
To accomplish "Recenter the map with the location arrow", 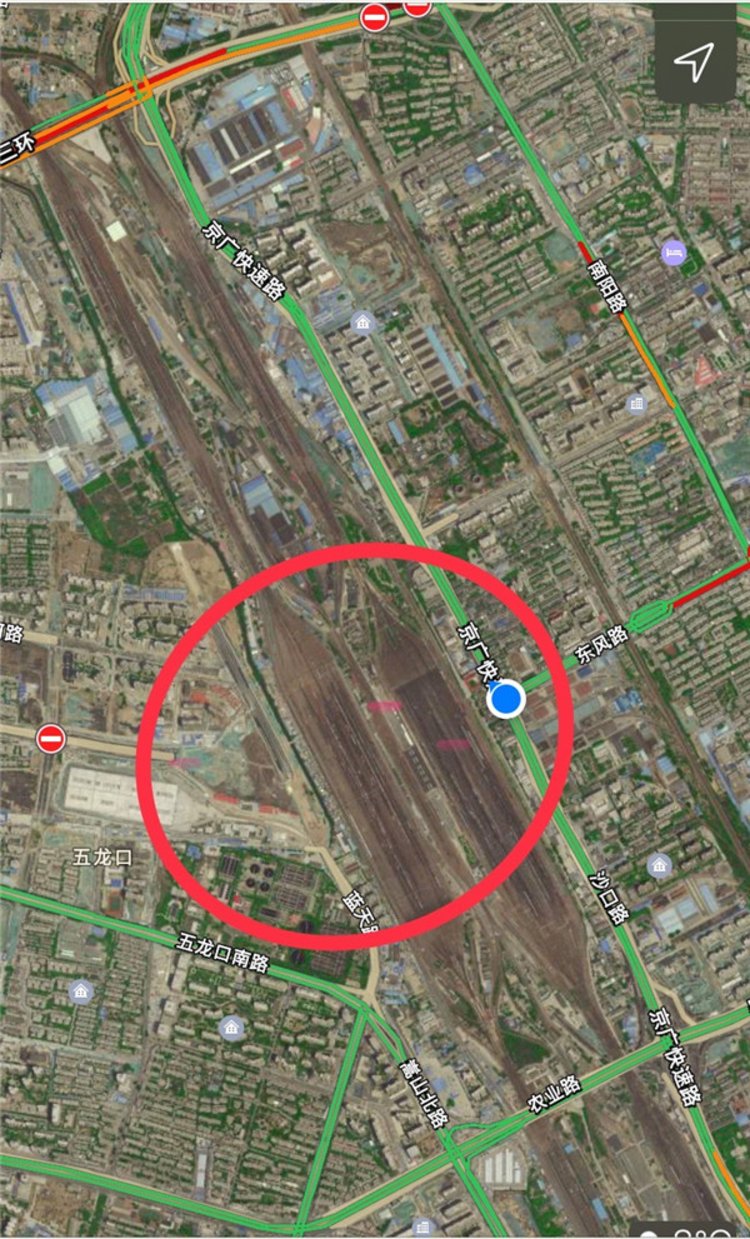I will click(693, 62).
